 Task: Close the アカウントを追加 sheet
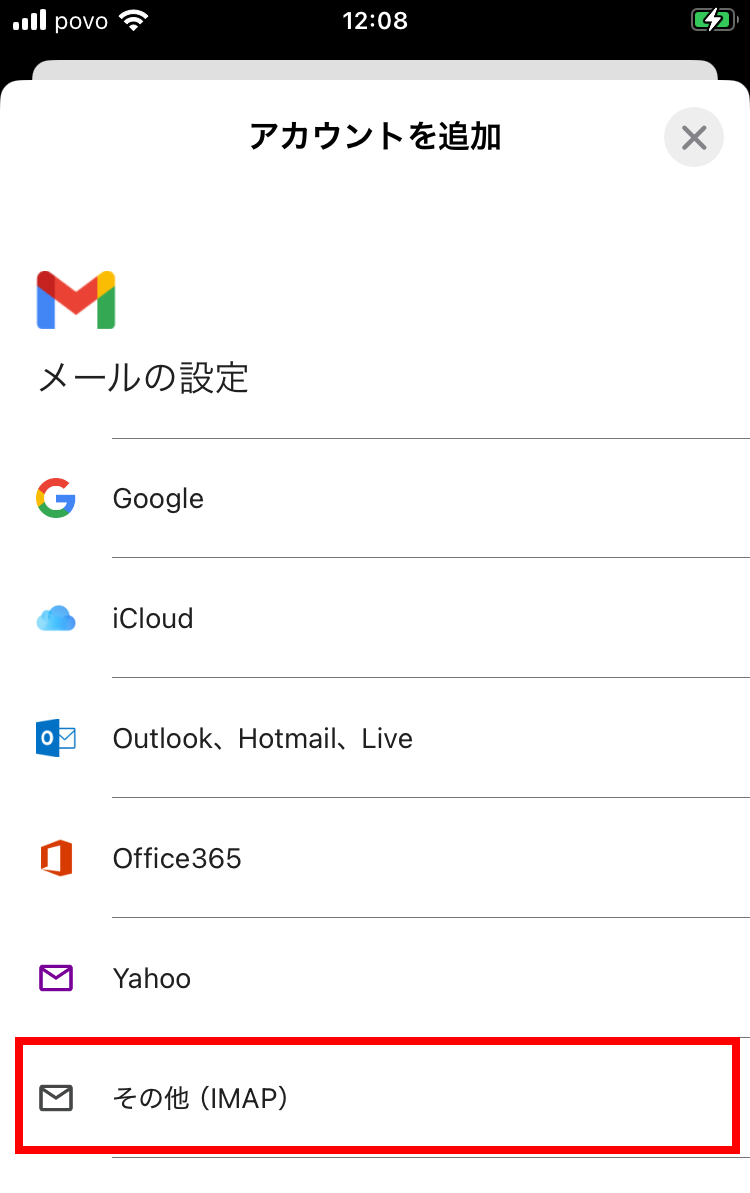(693, 137)
